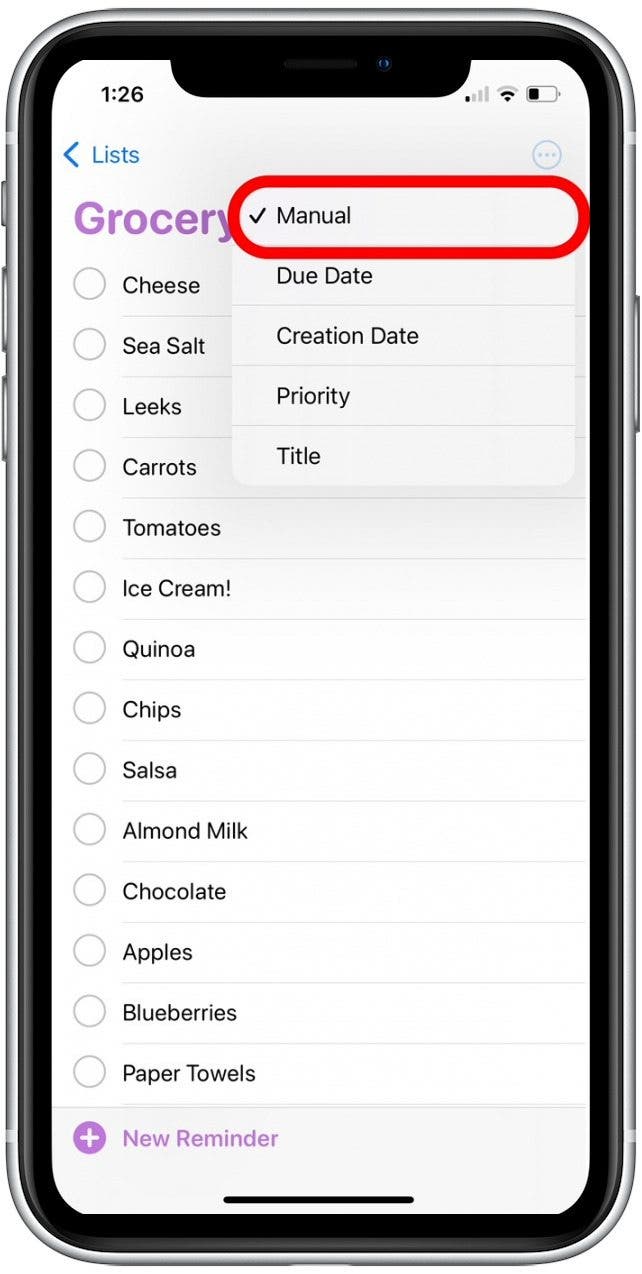Screen dimensions: 642x1274
Task: Complete Almond Milk item
Action: click(x=89, y=830)
